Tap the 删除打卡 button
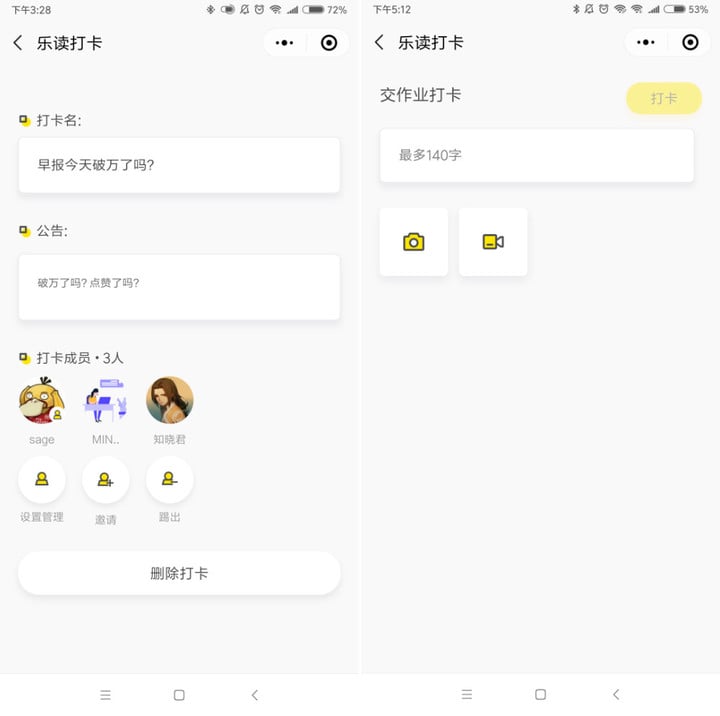 pyautogui.click(x=179, y=573)
